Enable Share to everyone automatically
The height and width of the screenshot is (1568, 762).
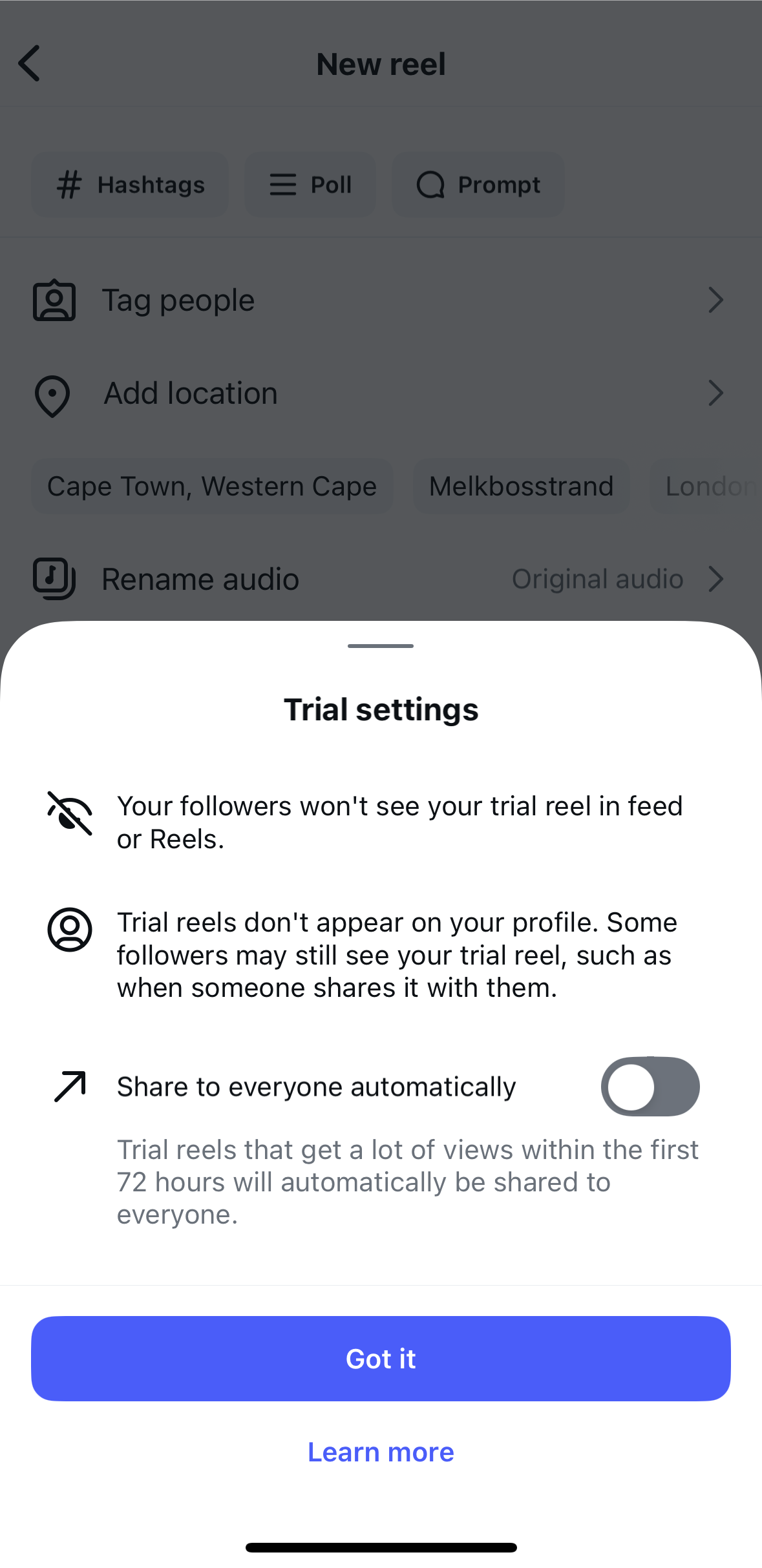click(650, 1087)
